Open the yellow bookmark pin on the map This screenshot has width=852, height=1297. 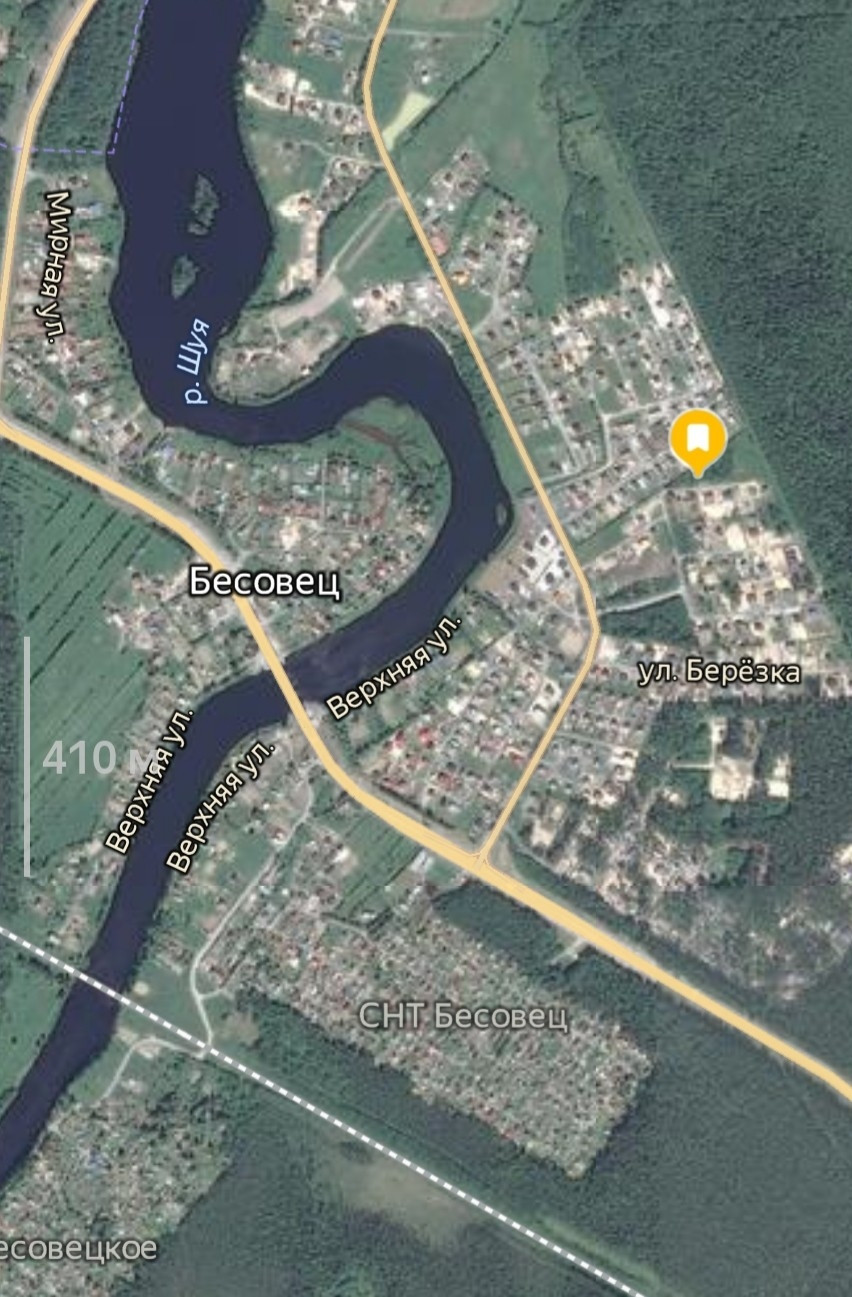[698, 438]
